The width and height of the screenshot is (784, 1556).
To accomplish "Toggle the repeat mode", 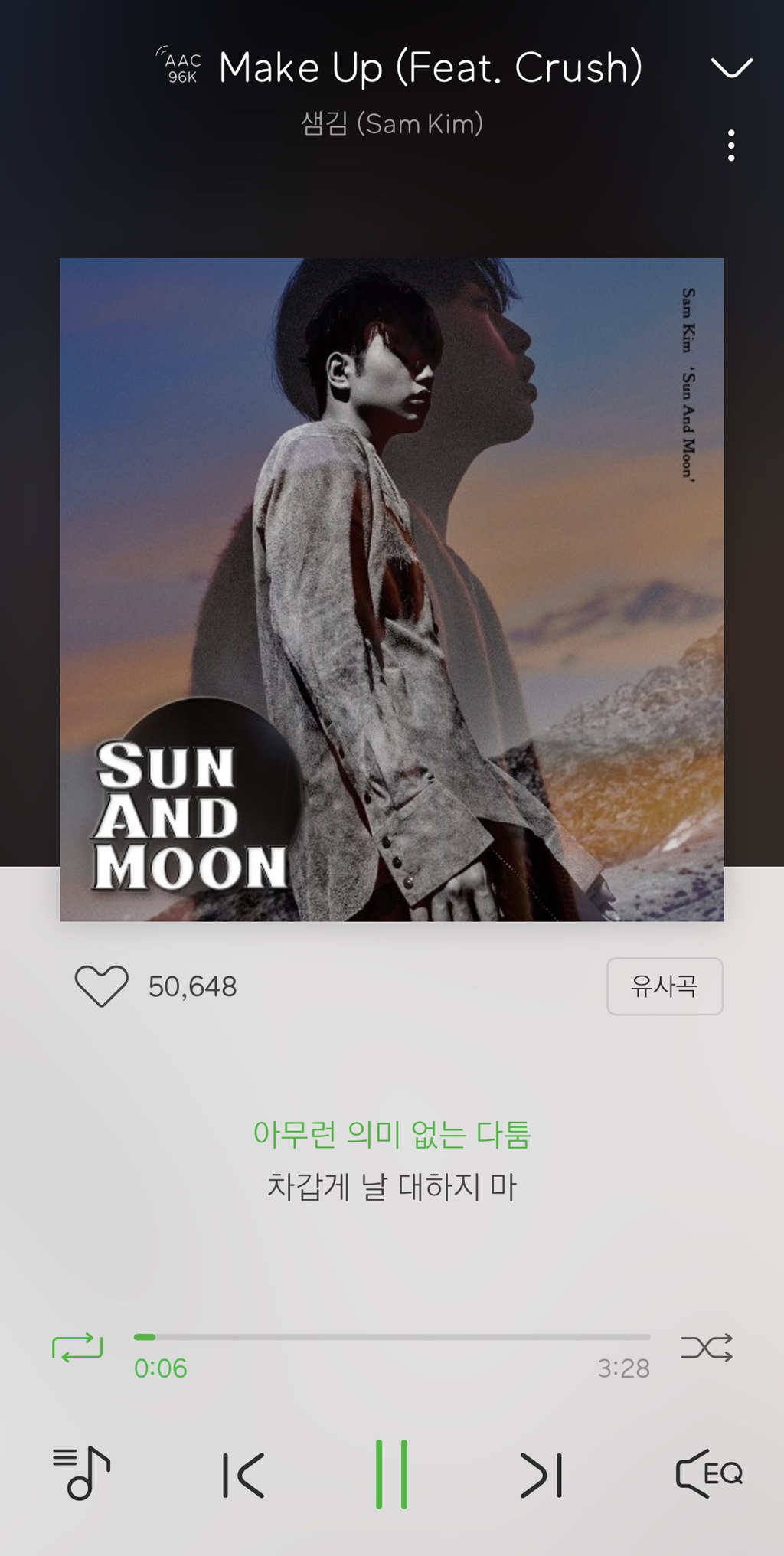I will (x=77, y=1347).
